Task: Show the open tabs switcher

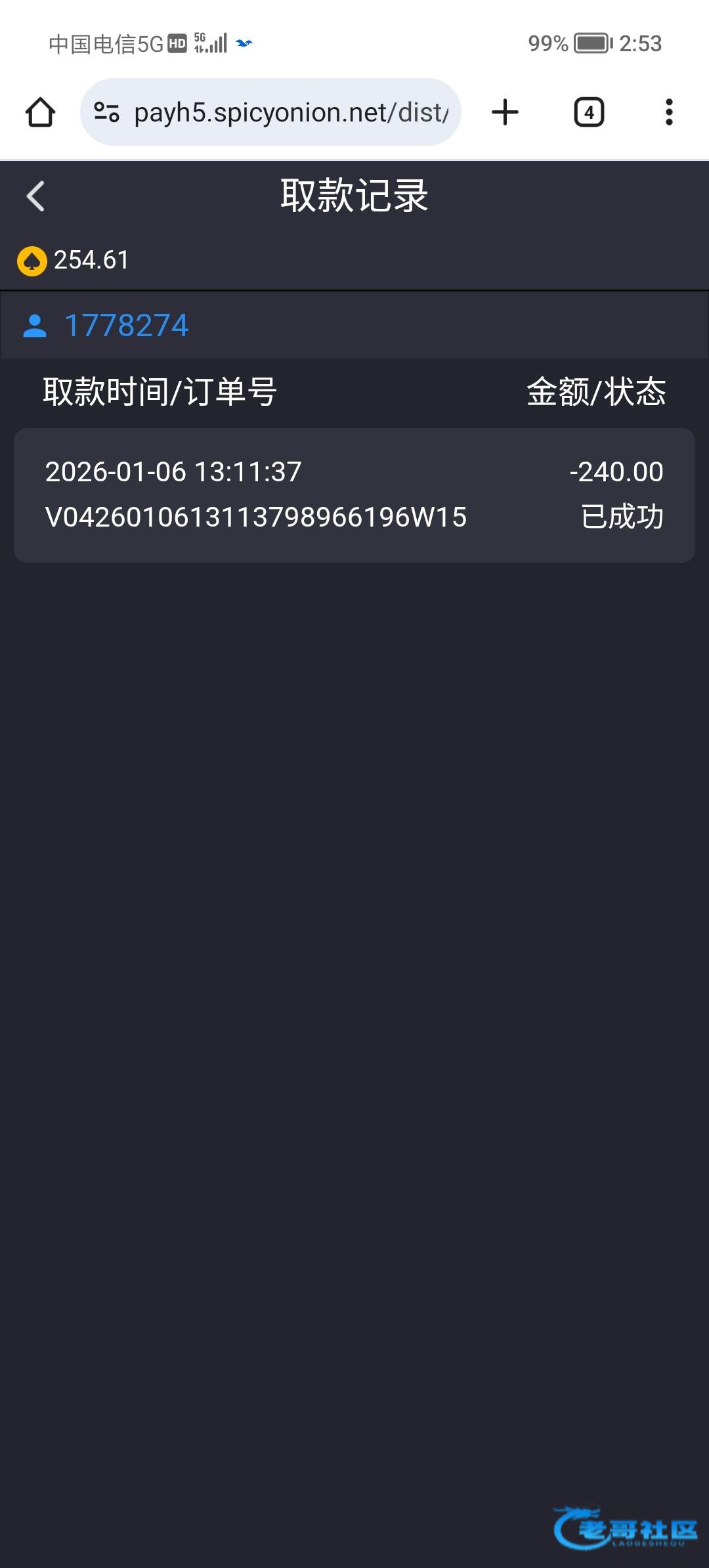Action: pos(589,112)
